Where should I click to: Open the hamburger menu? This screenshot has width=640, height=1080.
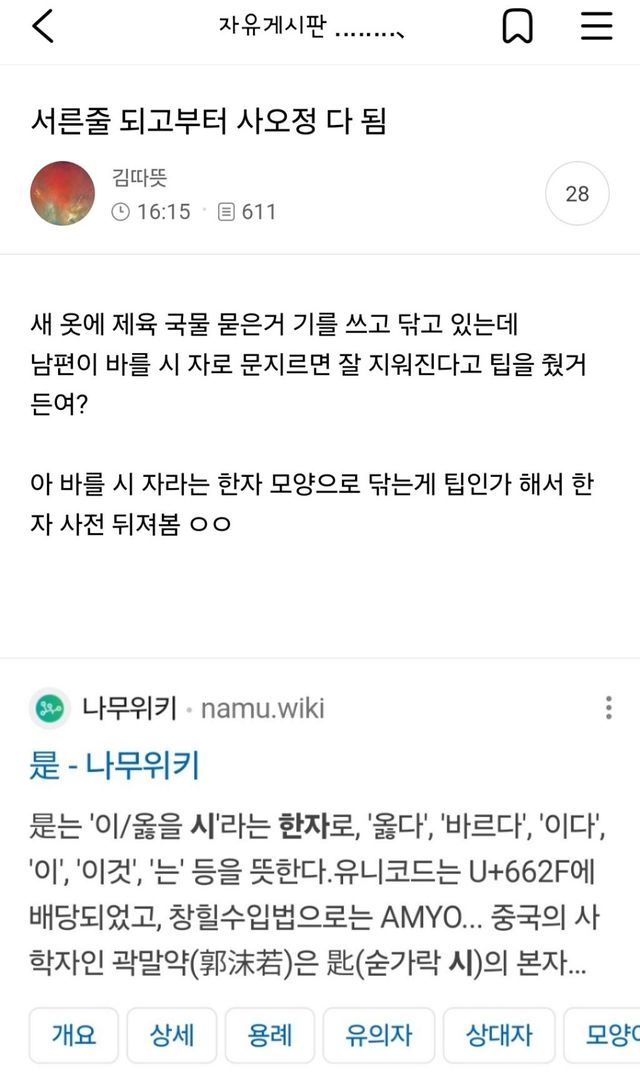tap(597, 27)
